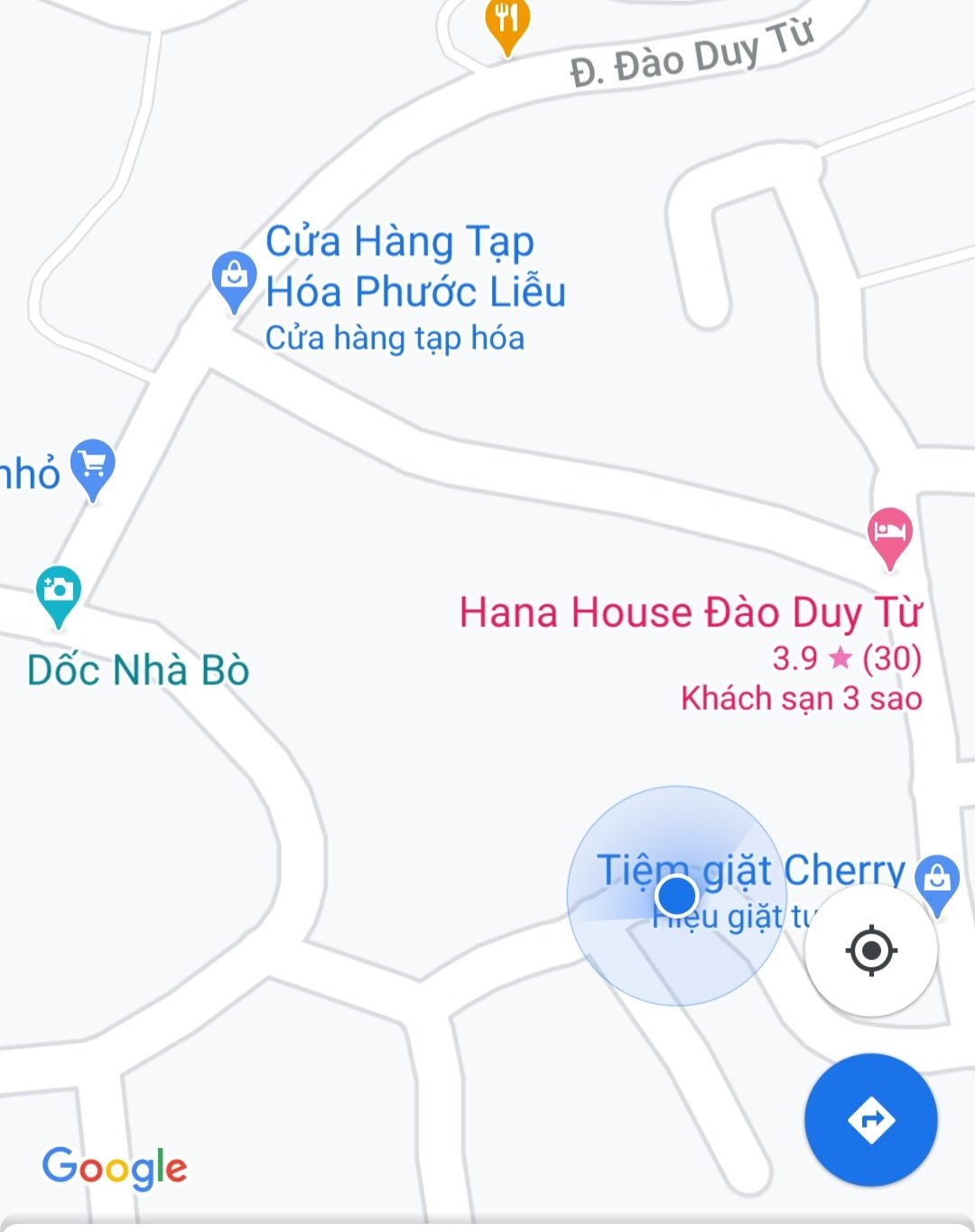The height and width of the screenshot is (1232, 975).
Task: Center map on my current location
Action: click(870, 950)
